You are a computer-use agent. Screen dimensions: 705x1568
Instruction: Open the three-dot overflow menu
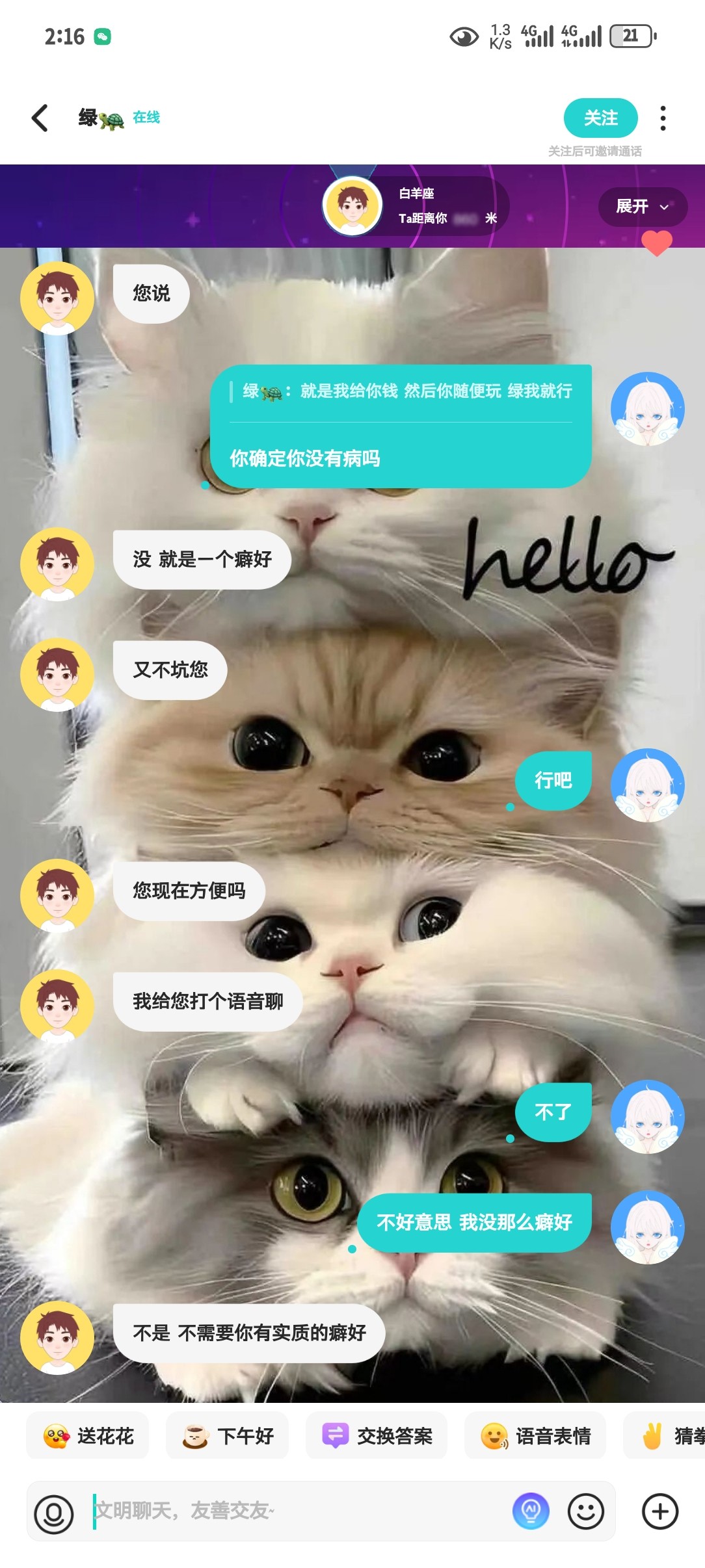click(663, 118)
